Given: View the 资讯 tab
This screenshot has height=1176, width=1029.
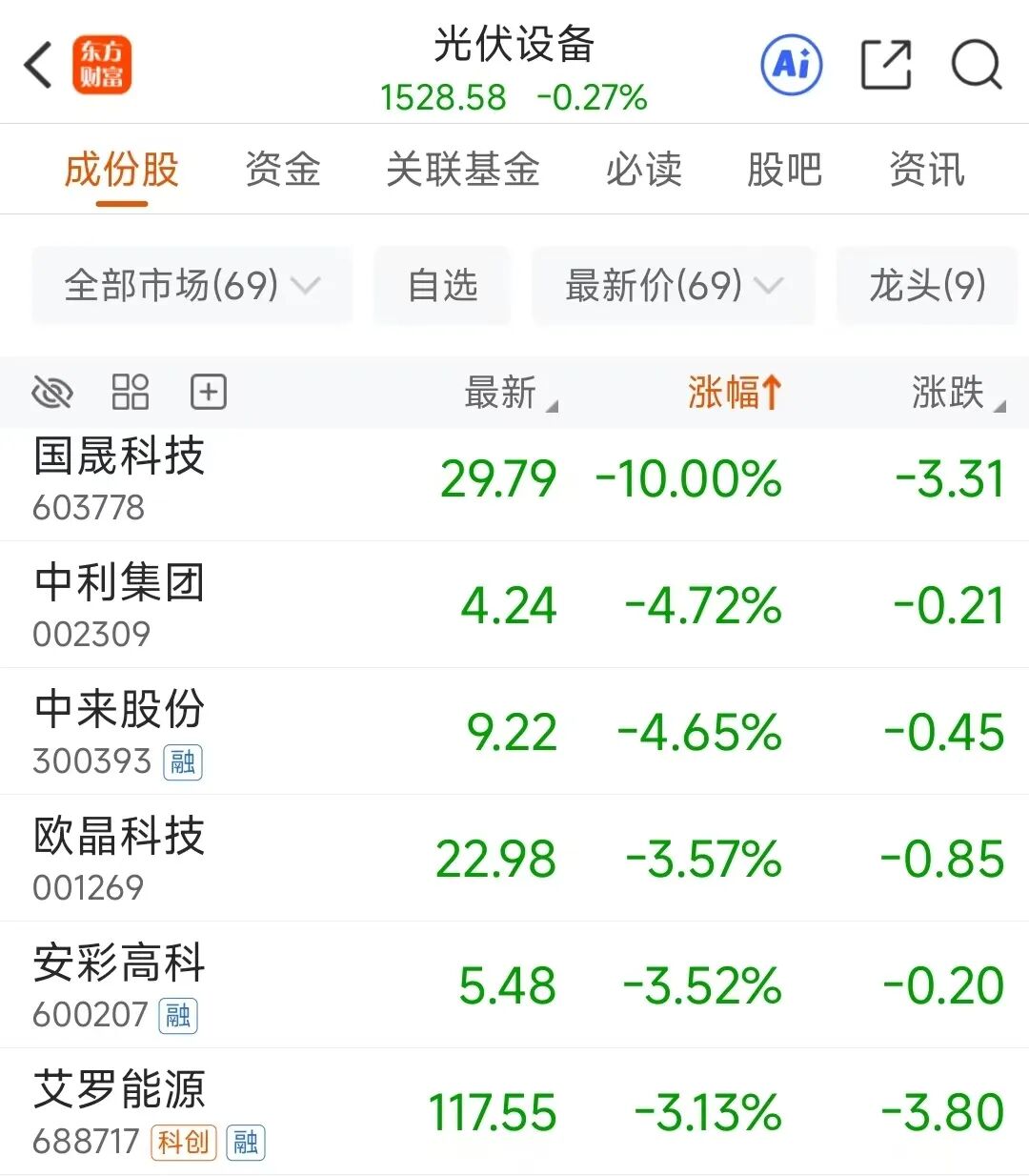Looking at the screenshot, I should [x=926, y=170].
